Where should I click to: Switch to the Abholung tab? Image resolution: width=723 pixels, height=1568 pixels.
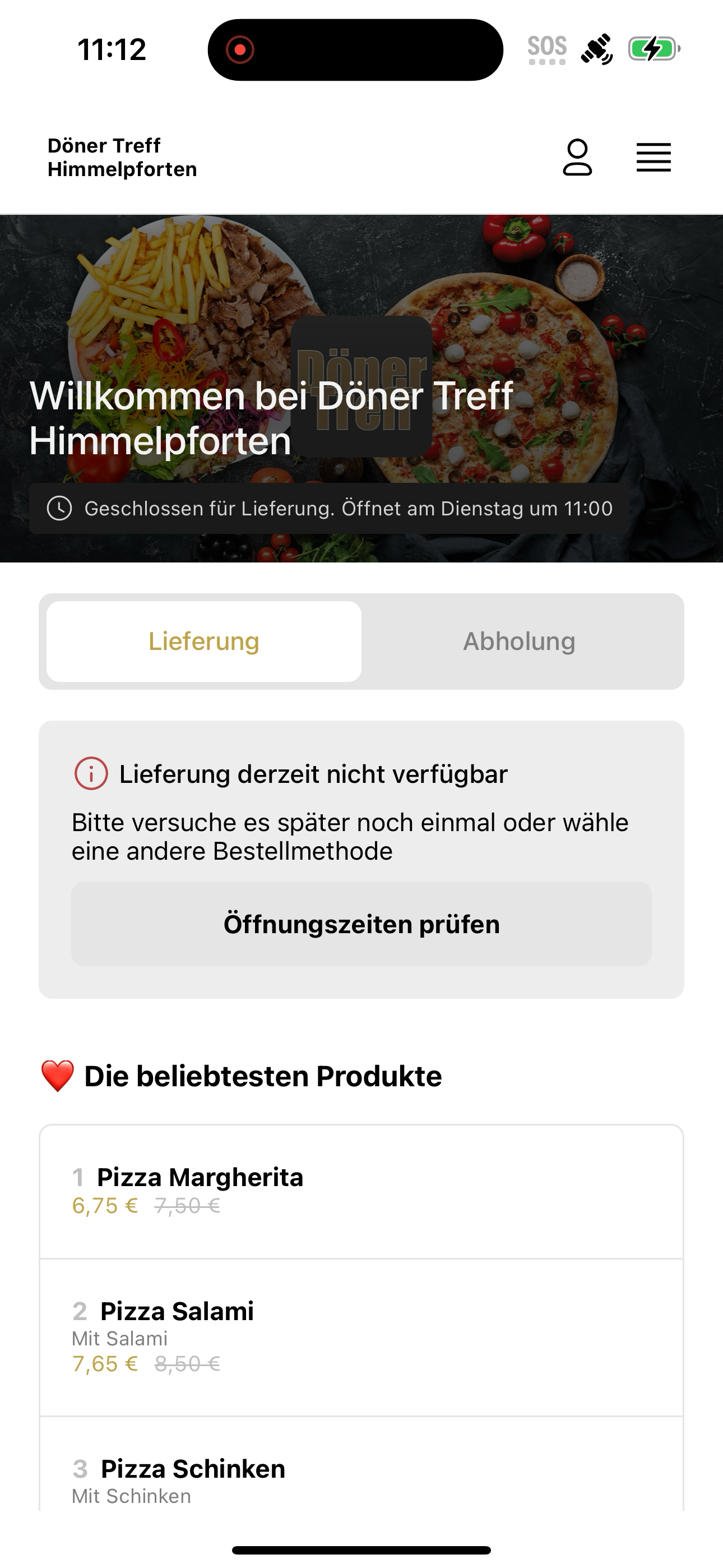click(x=519, y=642)
